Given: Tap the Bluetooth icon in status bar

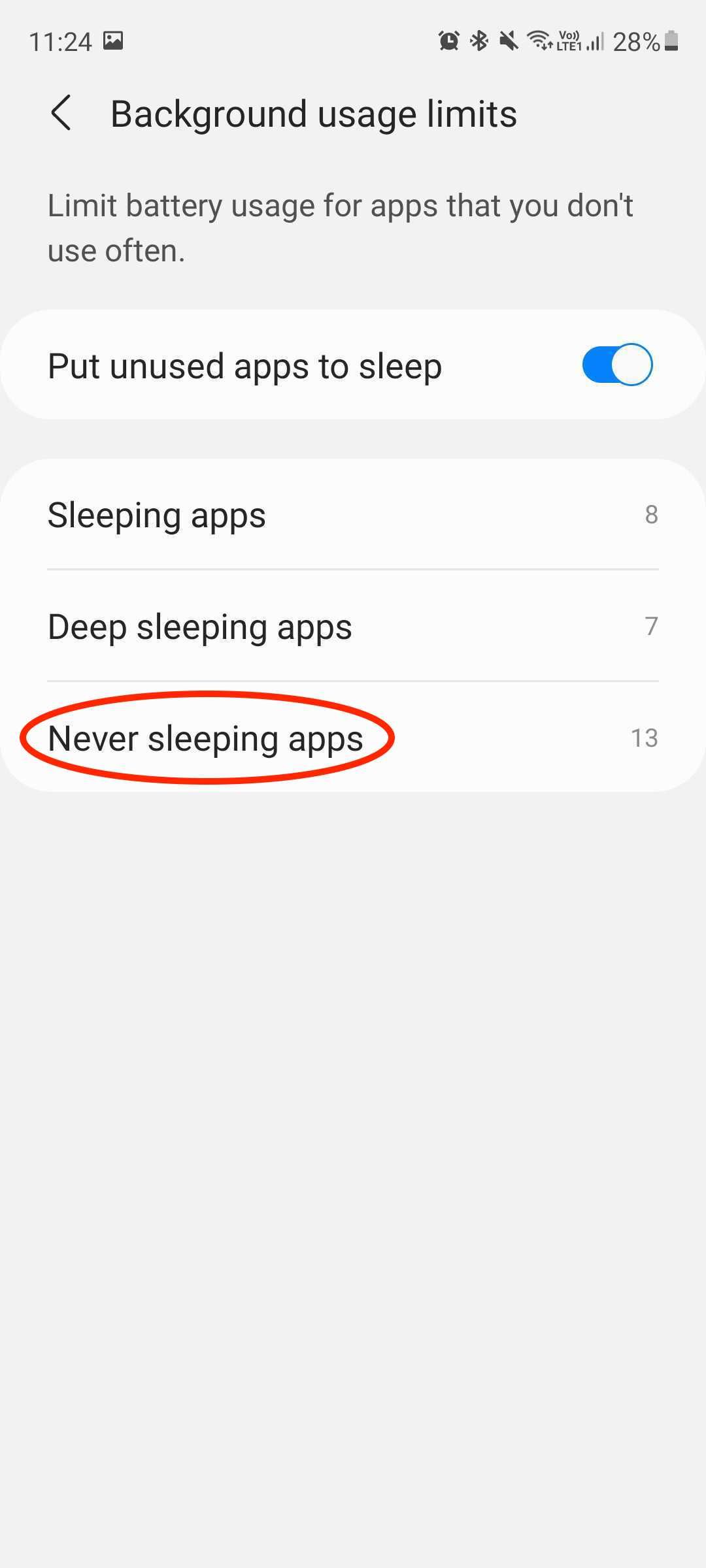Looking at the screenshot, I should tap(479, 41).
